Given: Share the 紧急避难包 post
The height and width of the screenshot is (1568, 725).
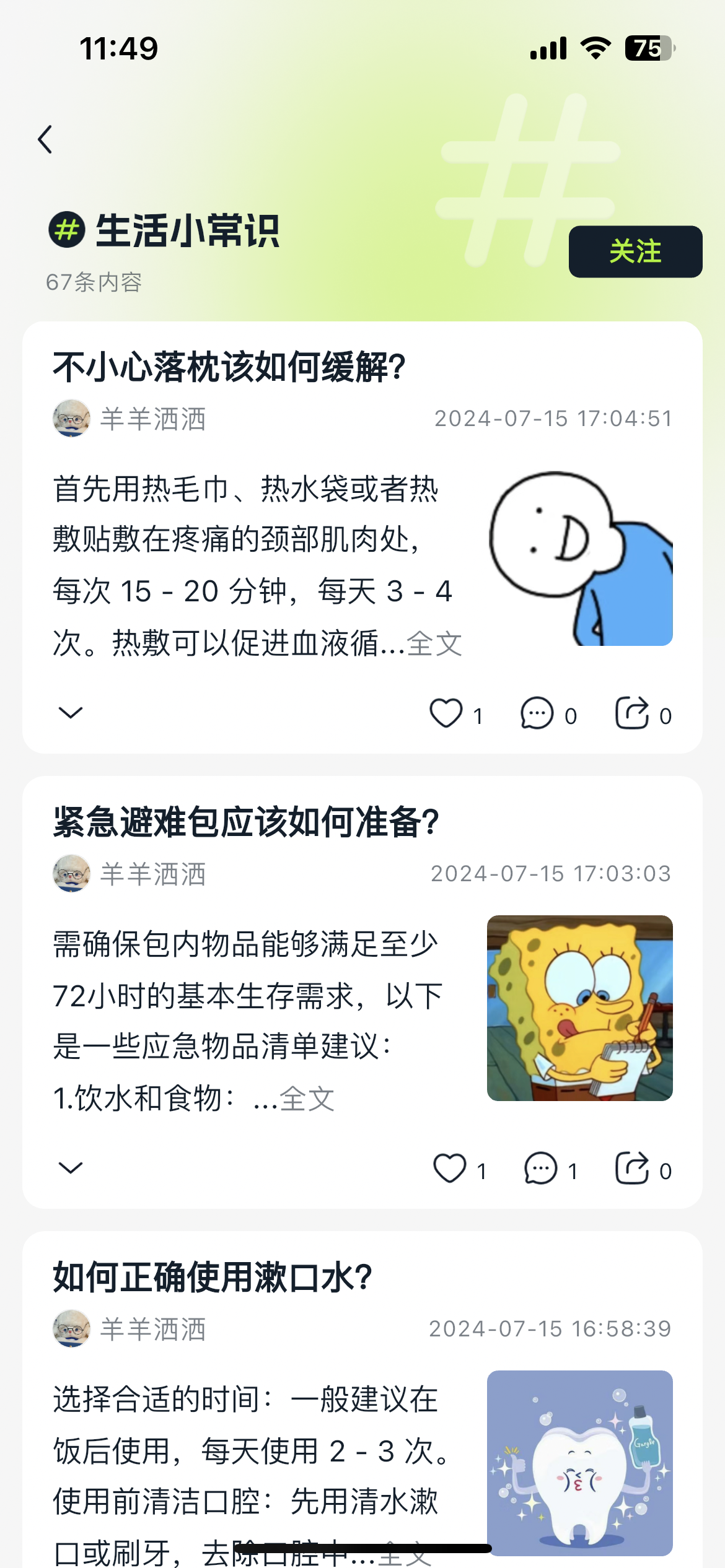Looking at the screenshot, I should coord(631,1169).
